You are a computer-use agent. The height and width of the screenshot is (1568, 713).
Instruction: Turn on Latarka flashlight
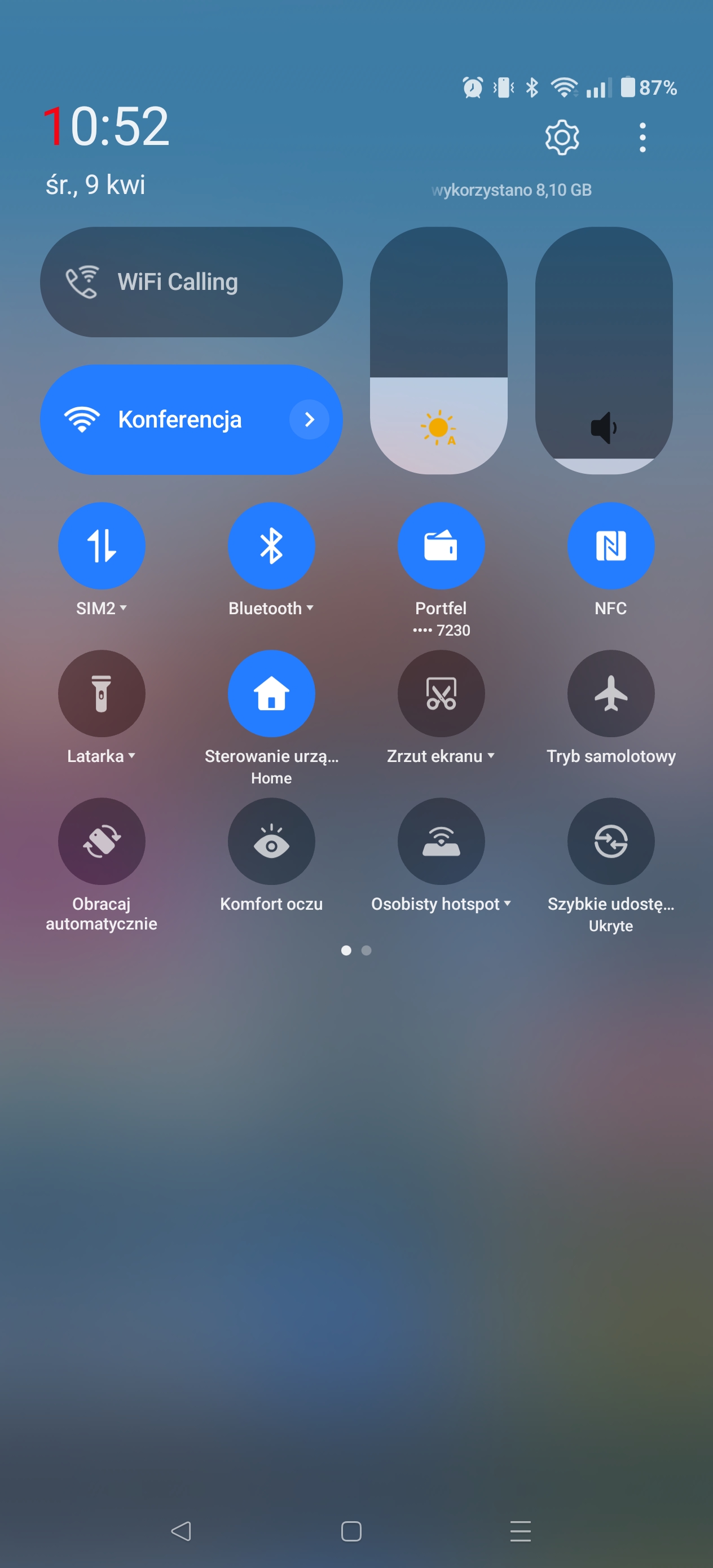(102, 693)
